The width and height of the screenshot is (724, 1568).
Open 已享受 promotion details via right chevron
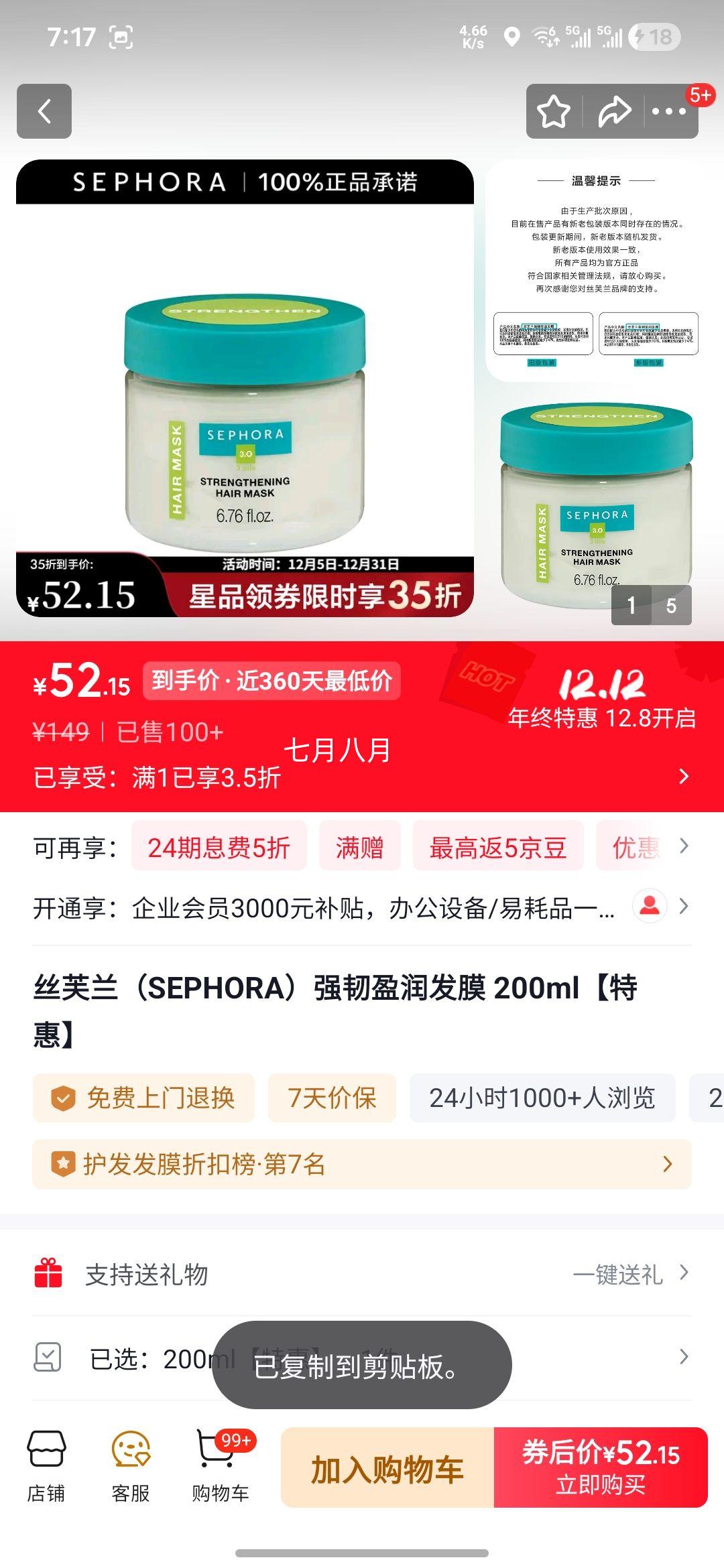click(x=685, y=776)
